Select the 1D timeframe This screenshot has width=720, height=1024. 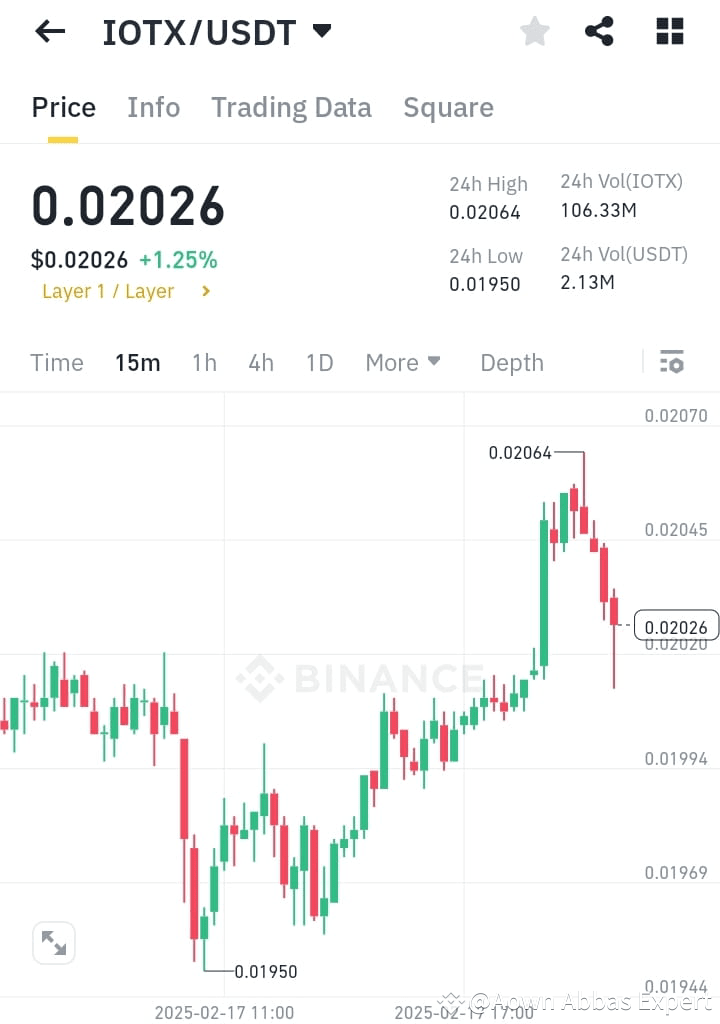tap(320, 363)
